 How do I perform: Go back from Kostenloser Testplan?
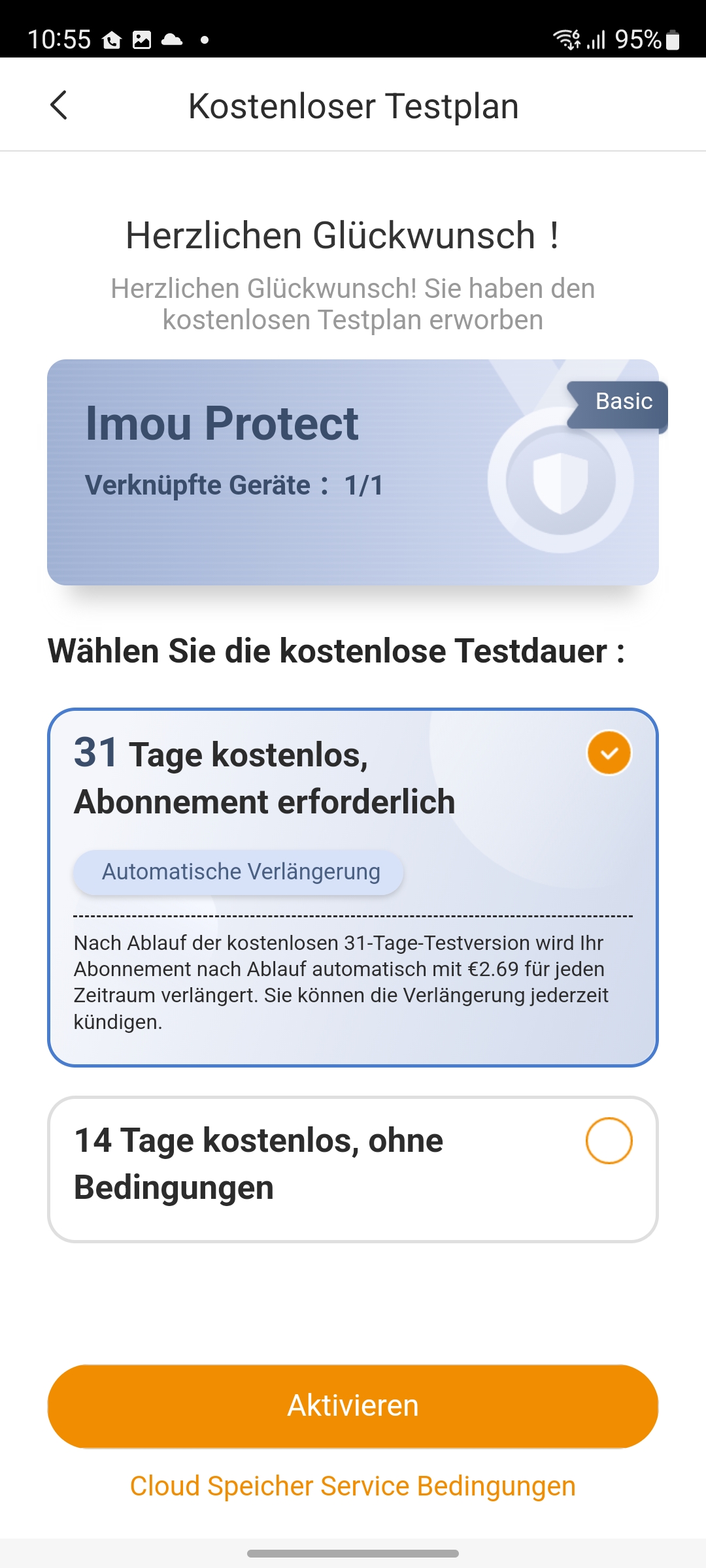coord(59,105)
